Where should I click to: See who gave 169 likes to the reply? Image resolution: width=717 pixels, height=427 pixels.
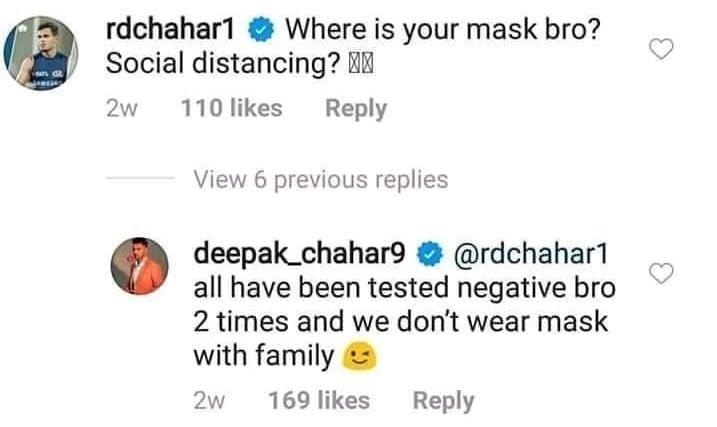pyautogui.click(x=319, y=401)
